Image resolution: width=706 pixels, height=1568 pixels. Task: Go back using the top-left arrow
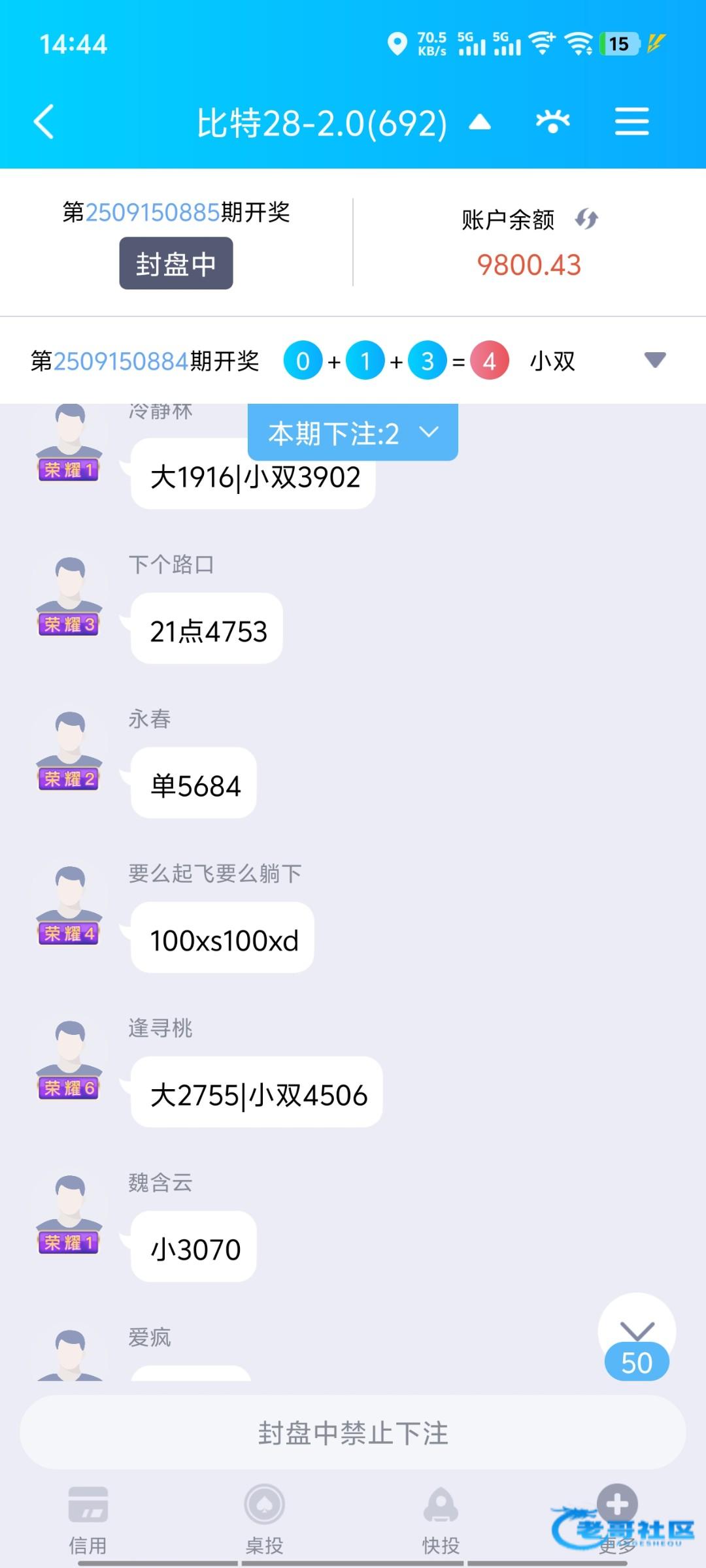coord(44,122)
